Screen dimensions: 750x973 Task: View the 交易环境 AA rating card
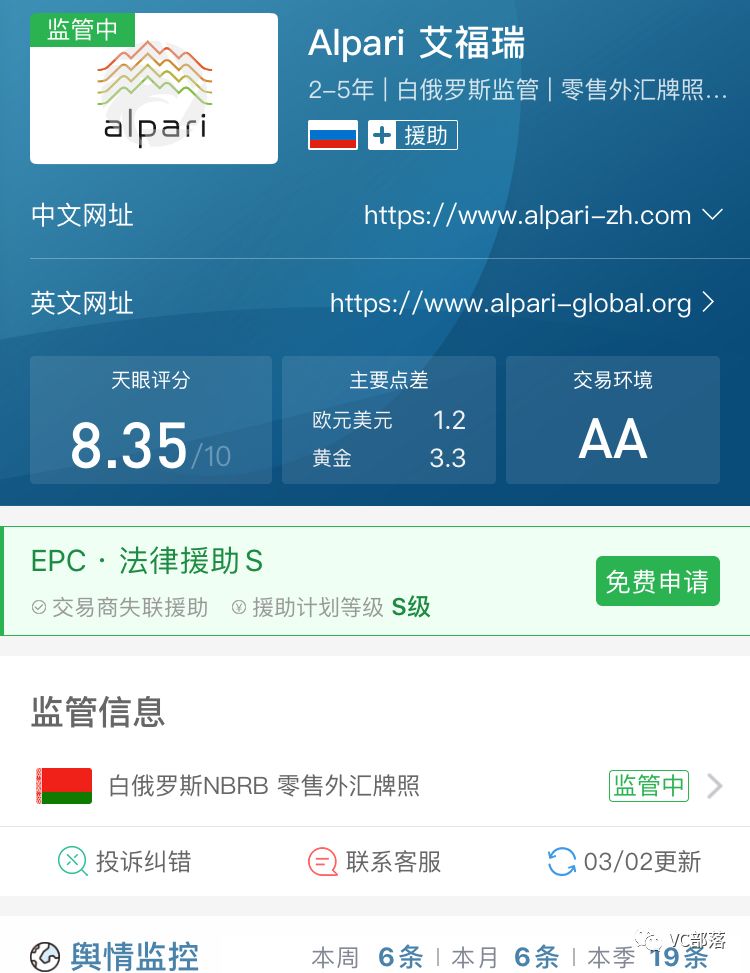(612, 420)
